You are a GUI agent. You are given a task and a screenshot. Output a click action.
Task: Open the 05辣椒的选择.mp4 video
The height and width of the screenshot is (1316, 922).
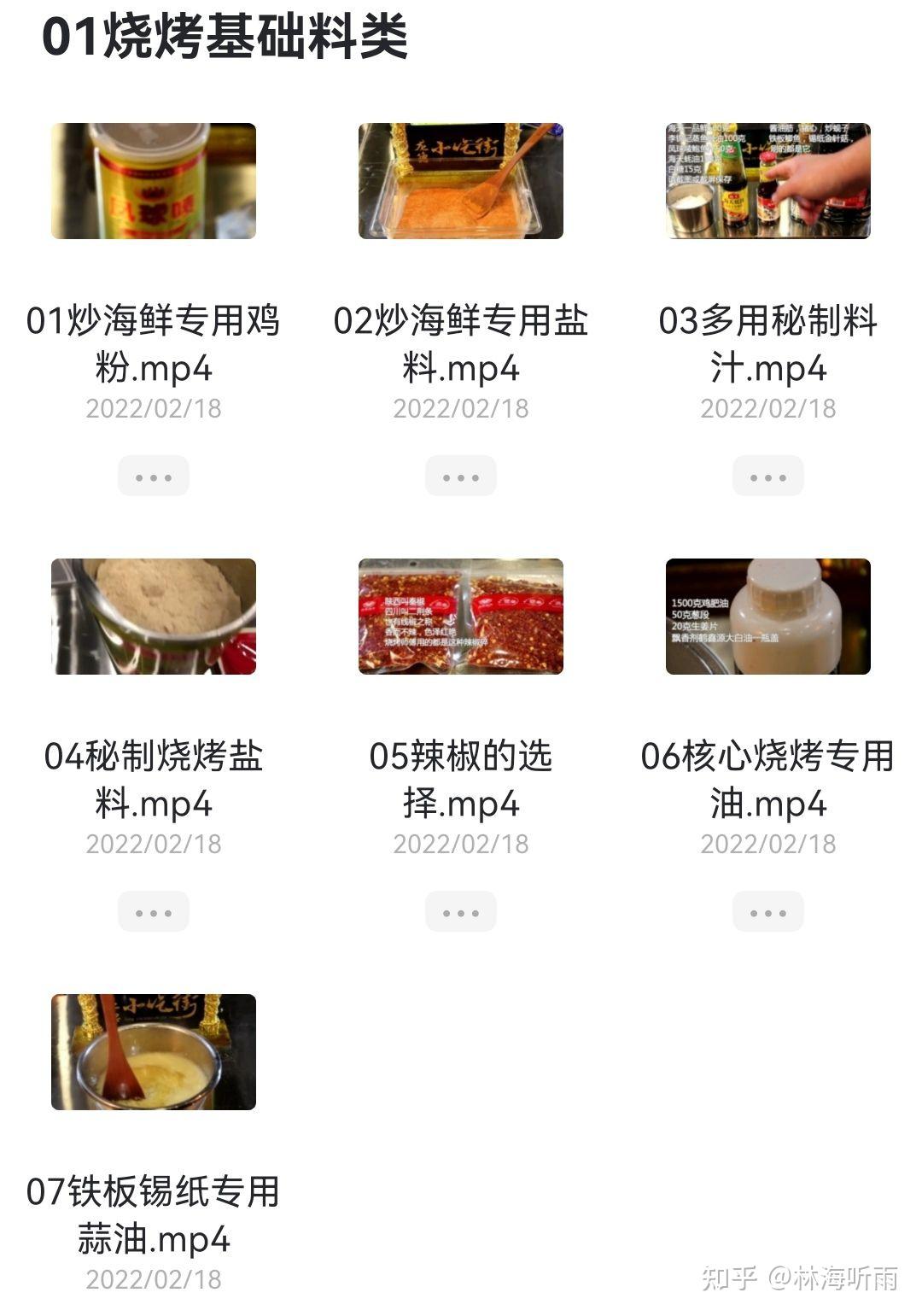tap(461, 617)
